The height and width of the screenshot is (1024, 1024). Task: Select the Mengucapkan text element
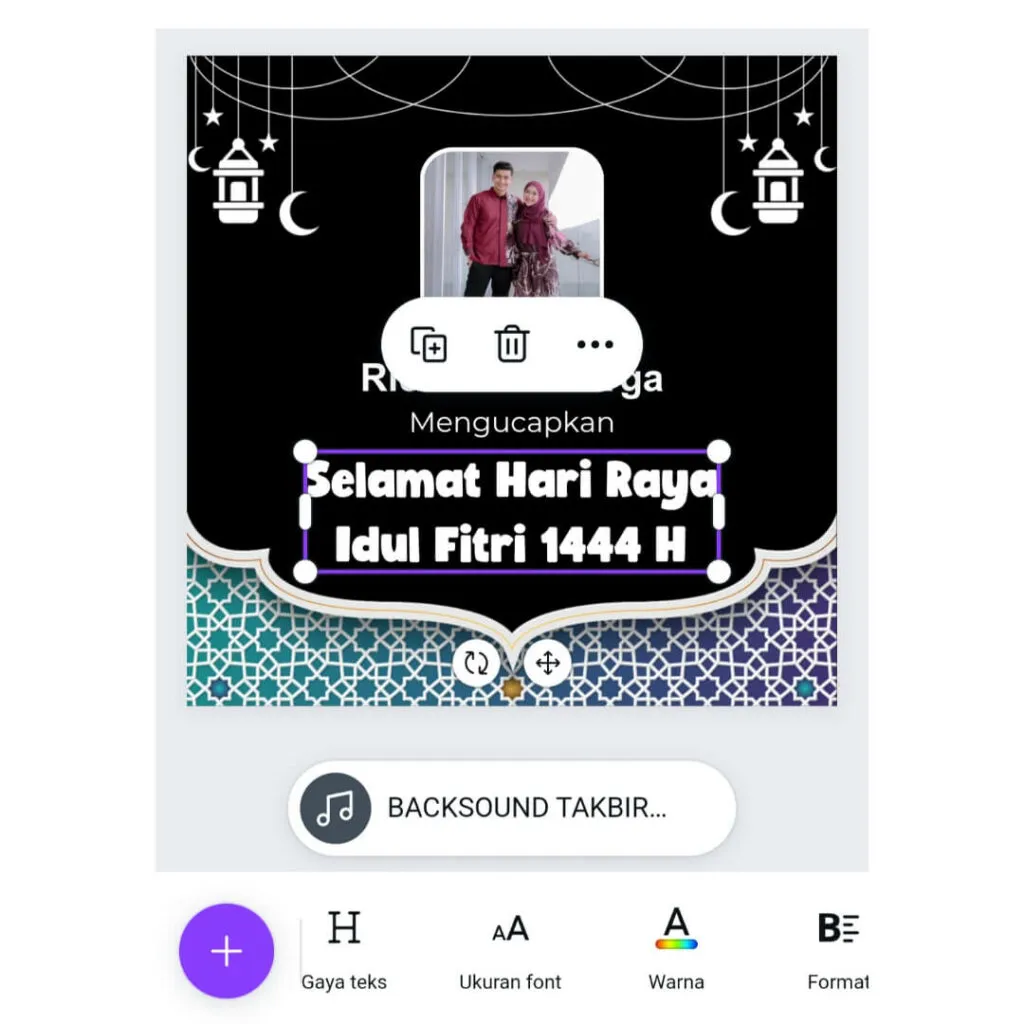point(512,422)
